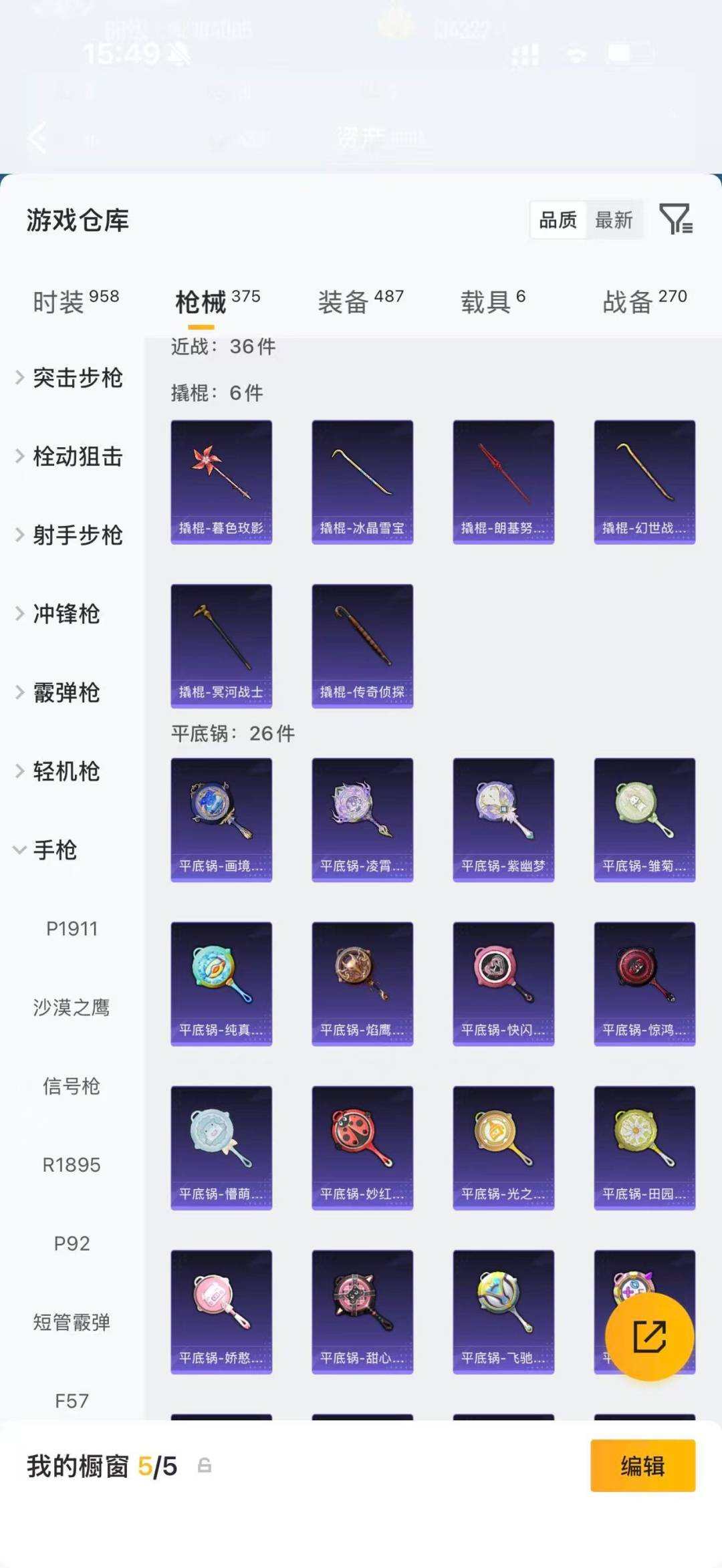Select 沙漠之鹰 under pistols sidebar

[72, 1008]
